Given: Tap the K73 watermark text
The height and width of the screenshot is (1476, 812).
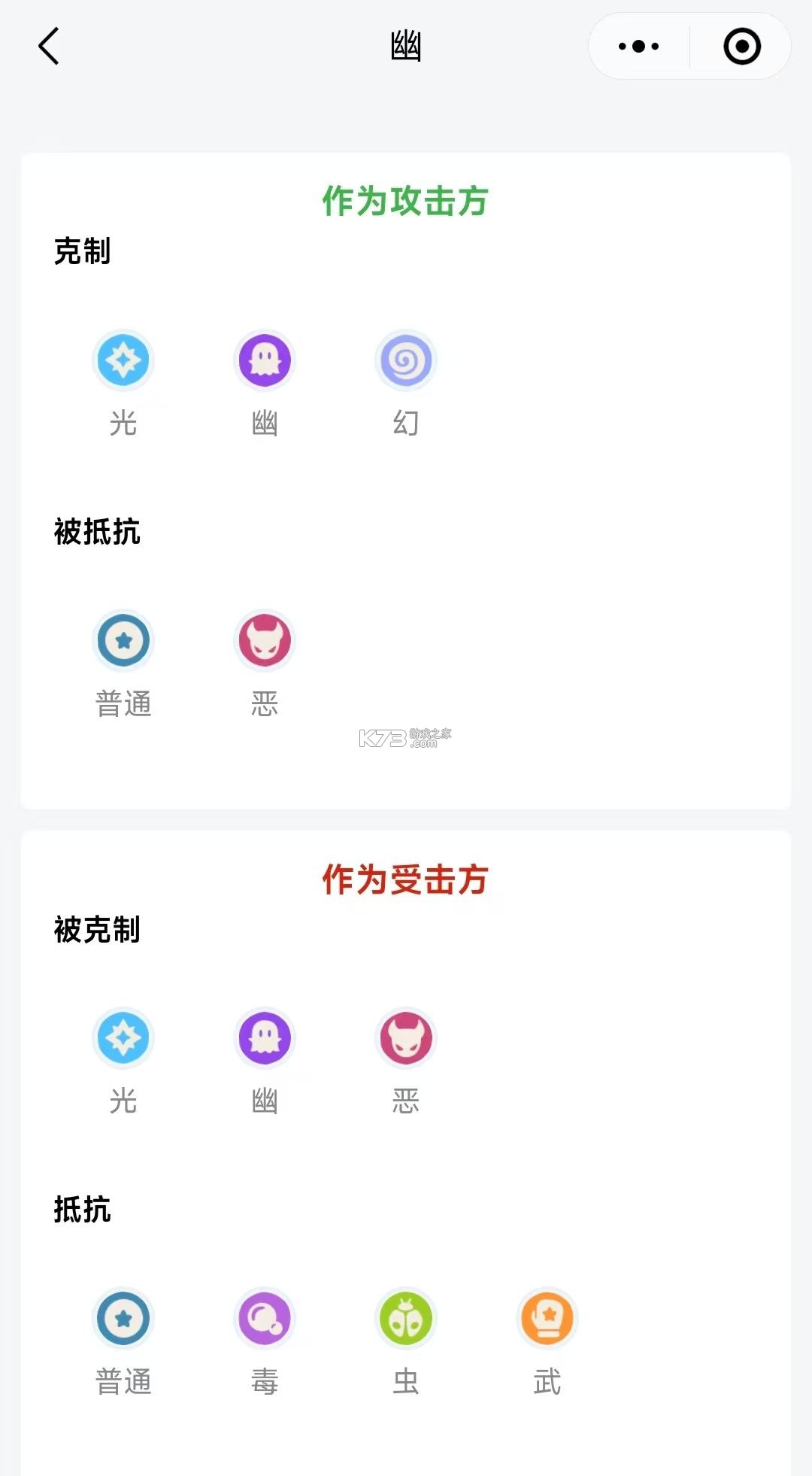Looking at the screenshot, I should coord(406,734).
